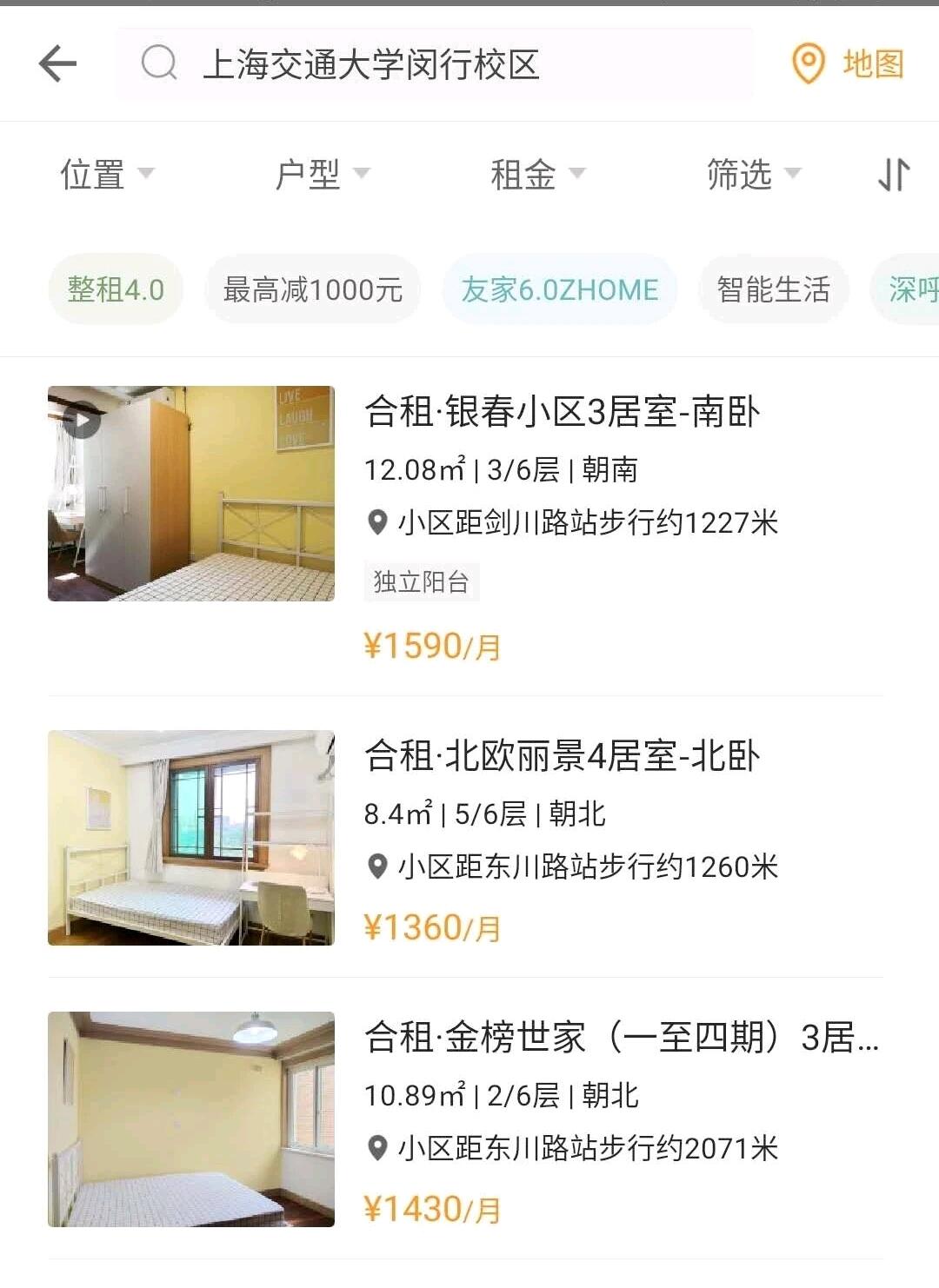Select the 整租4.0 chip
The height and width of the screenshot is (1288, 939).
point(116,289)
